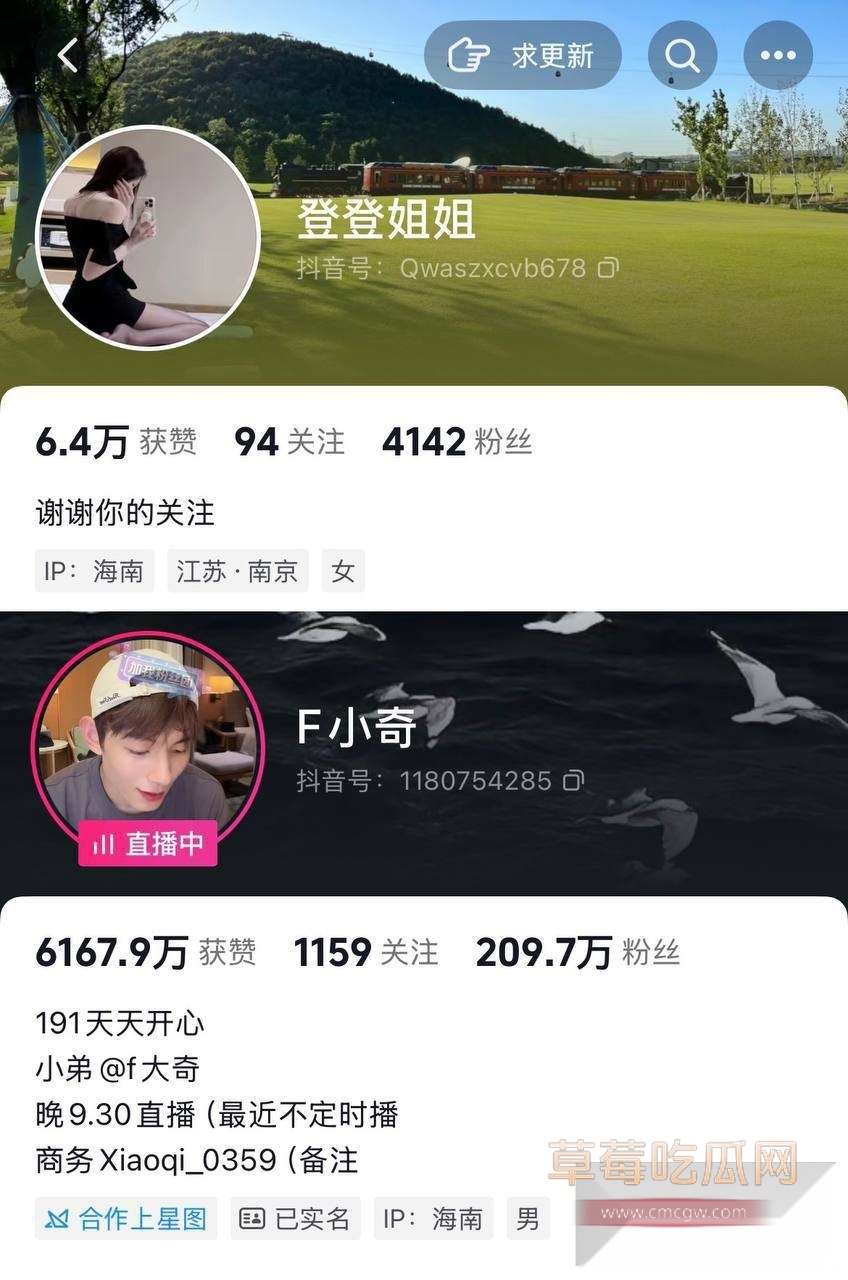Image resolution: width=848 pixels, height=1280 pixels.
Task: Open the three-dot more options menu
Action: point(779,56)
